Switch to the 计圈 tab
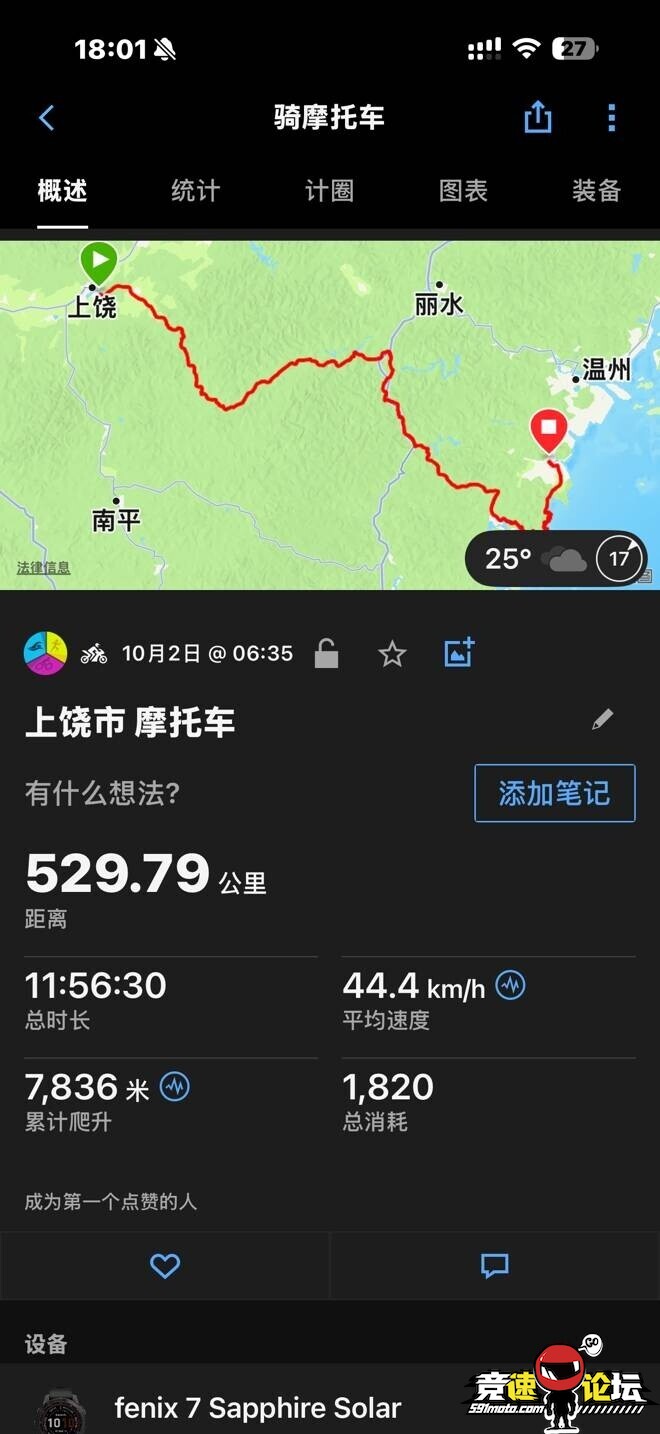The image size is (660, 1434). [x=329, y=190]
